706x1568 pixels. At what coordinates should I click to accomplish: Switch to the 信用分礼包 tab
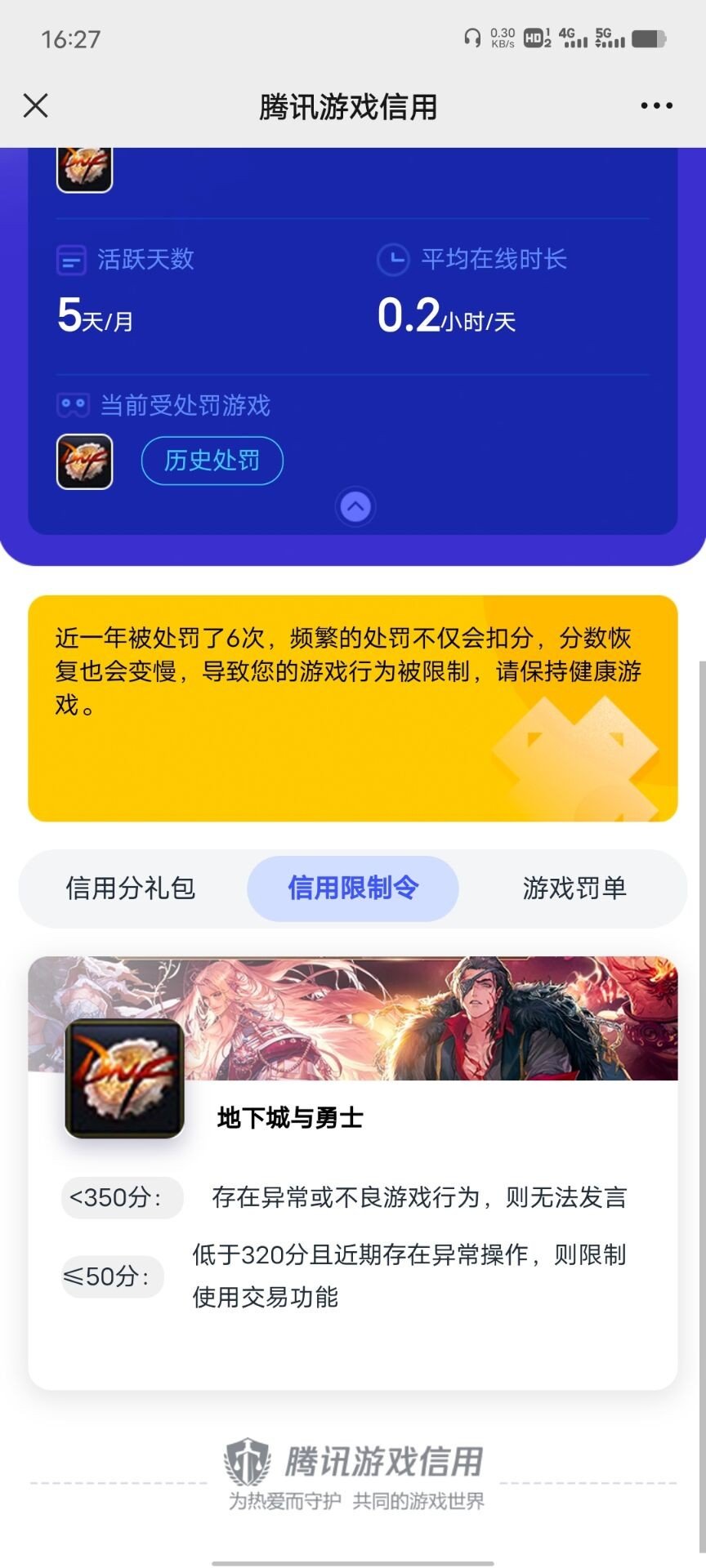point(132,888)
